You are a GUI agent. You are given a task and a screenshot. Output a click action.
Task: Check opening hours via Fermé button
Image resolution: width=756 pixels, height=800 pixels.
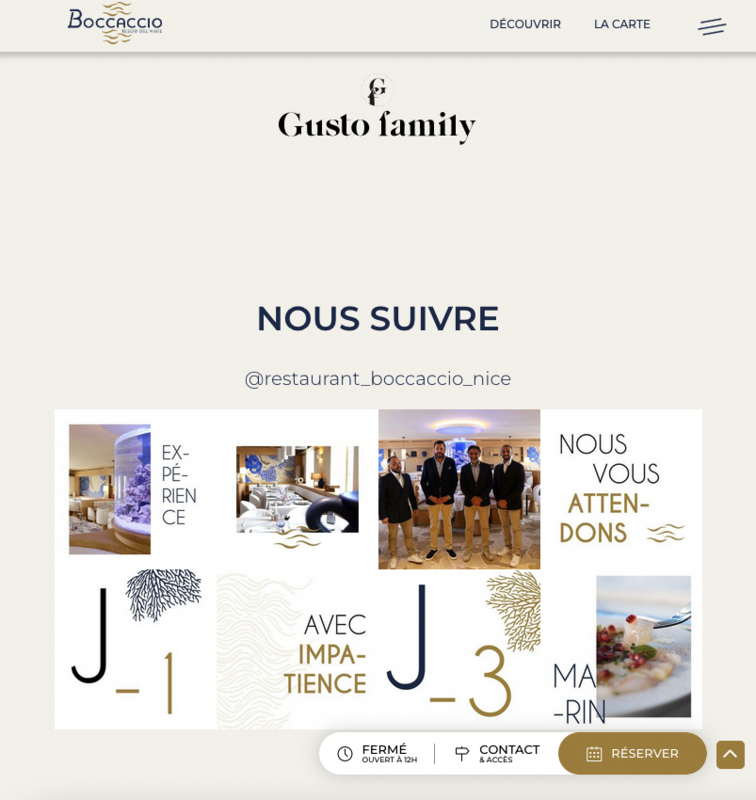[377, 753]
